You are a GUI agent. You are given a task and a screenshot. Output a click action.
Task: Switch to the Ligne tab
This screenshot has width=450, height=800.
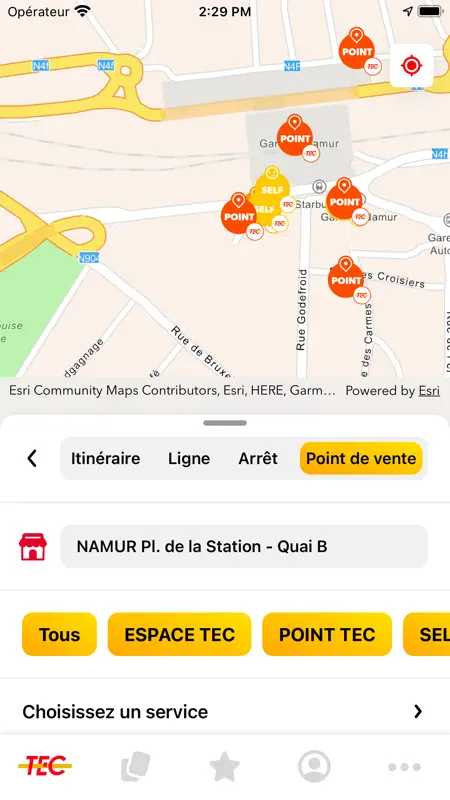[x=189, y=458]
